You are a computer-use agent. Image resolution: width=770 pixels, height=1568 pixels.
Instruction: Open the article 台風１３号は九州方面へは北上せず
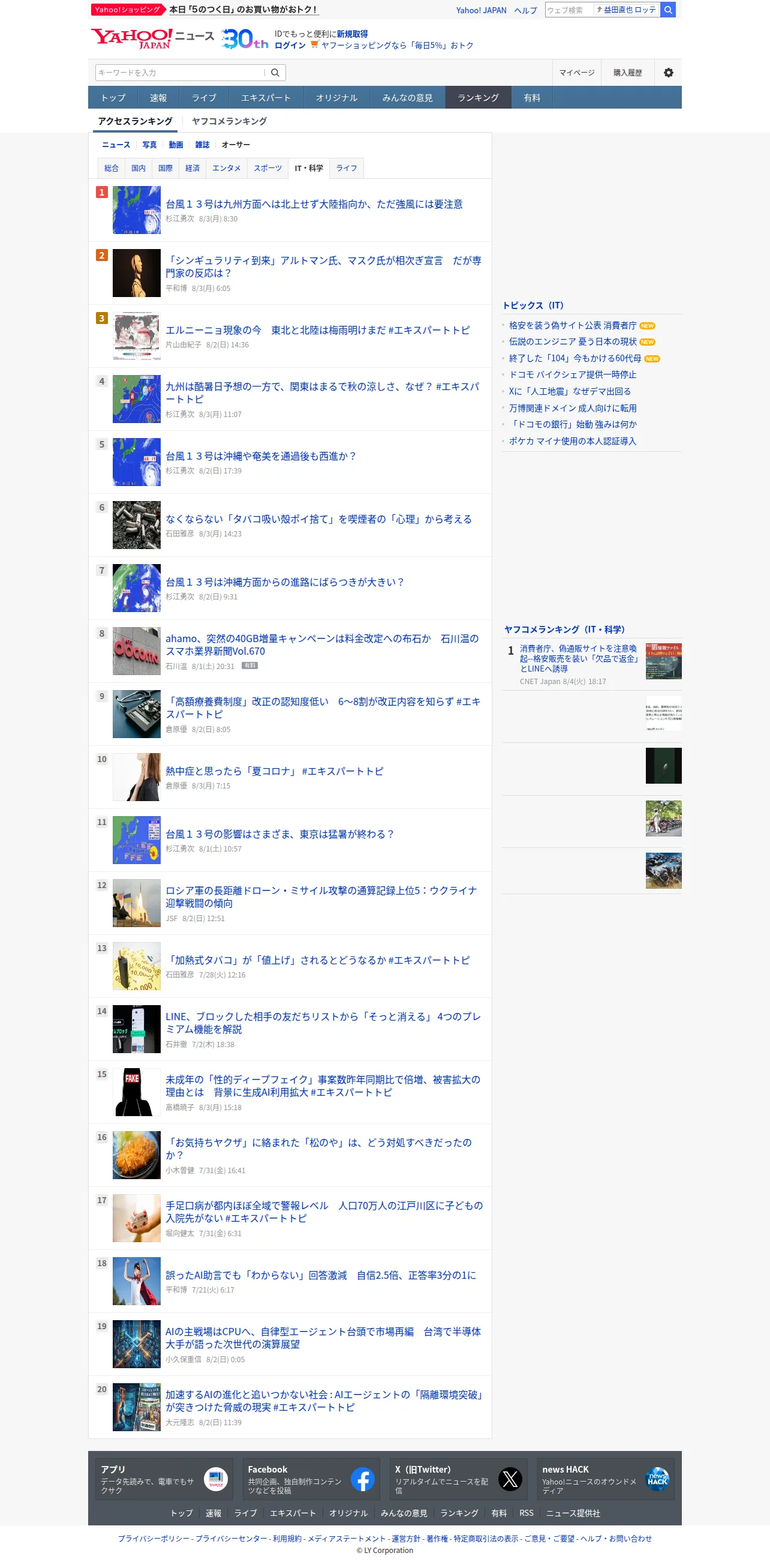[314, 204]
